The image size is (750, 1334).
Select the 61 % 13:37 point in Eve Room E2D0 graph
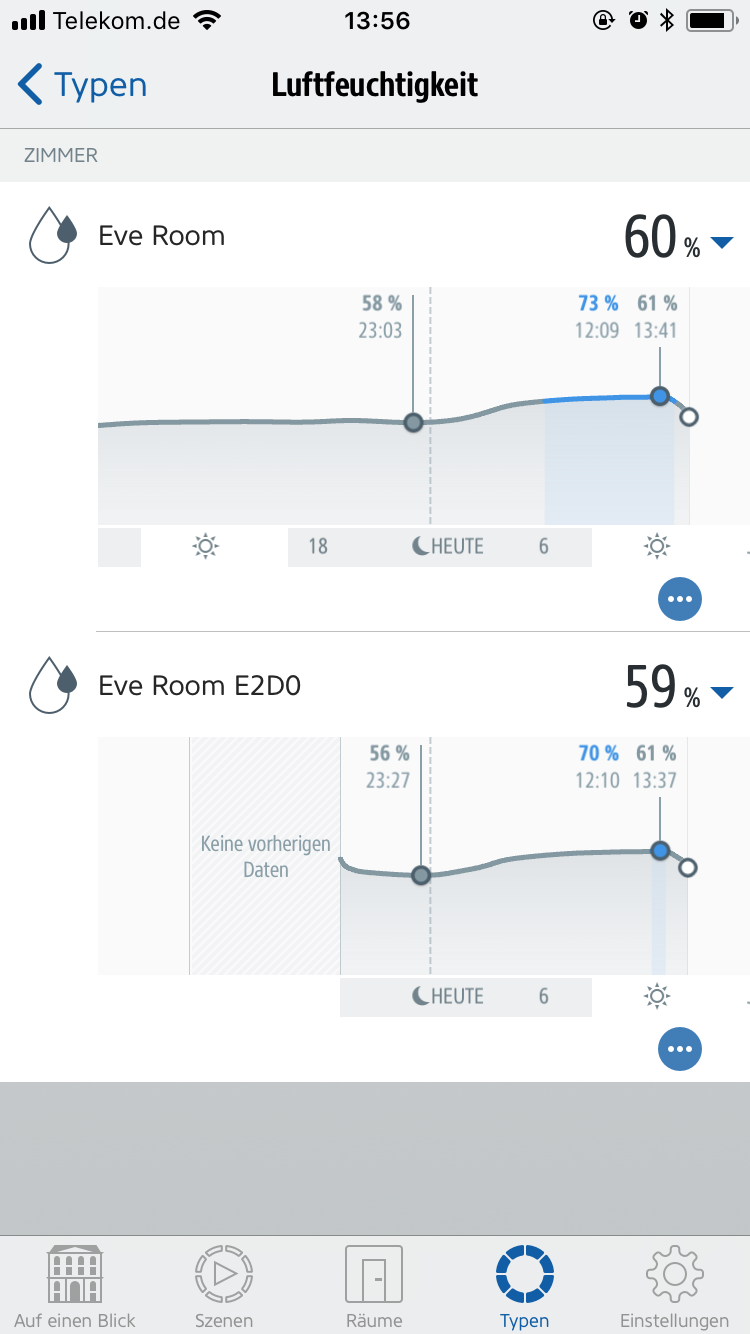[x=660, y=851]
